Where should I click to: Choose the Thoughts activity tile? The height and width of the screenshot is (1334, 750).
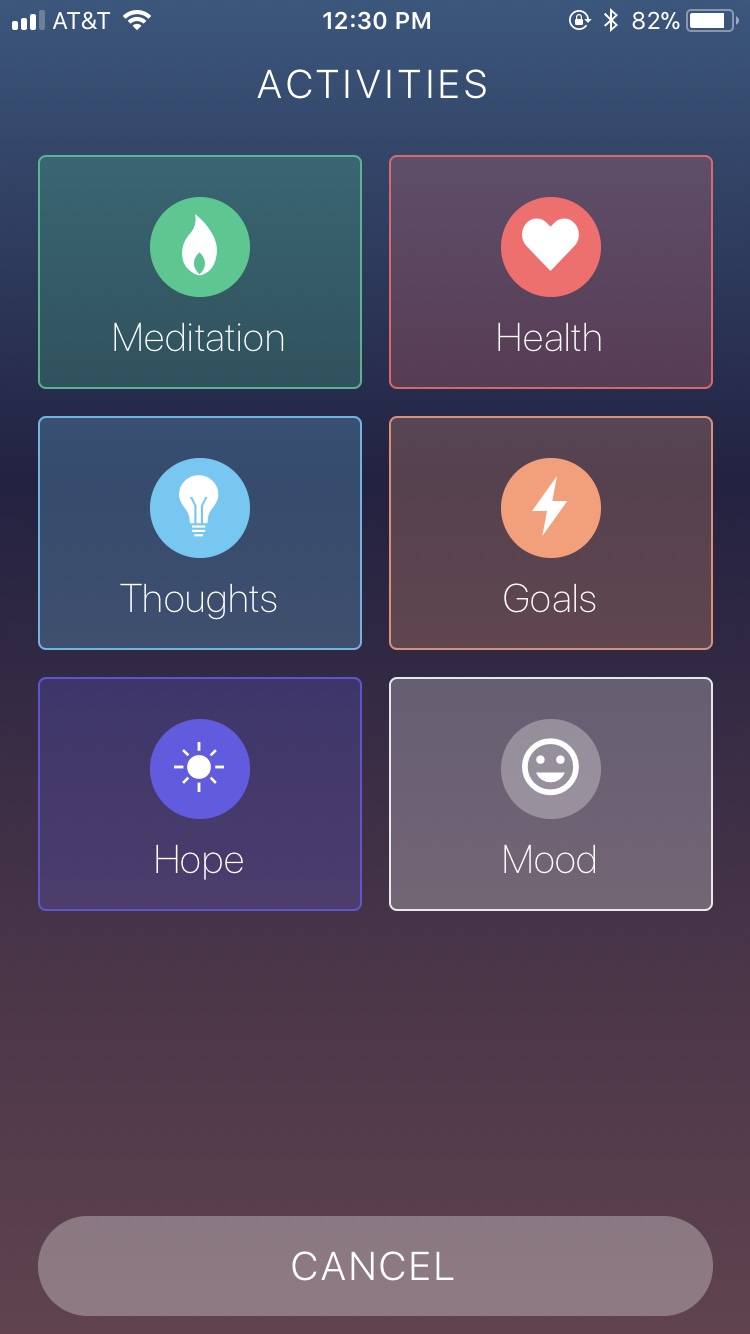[x=199, y=533]
